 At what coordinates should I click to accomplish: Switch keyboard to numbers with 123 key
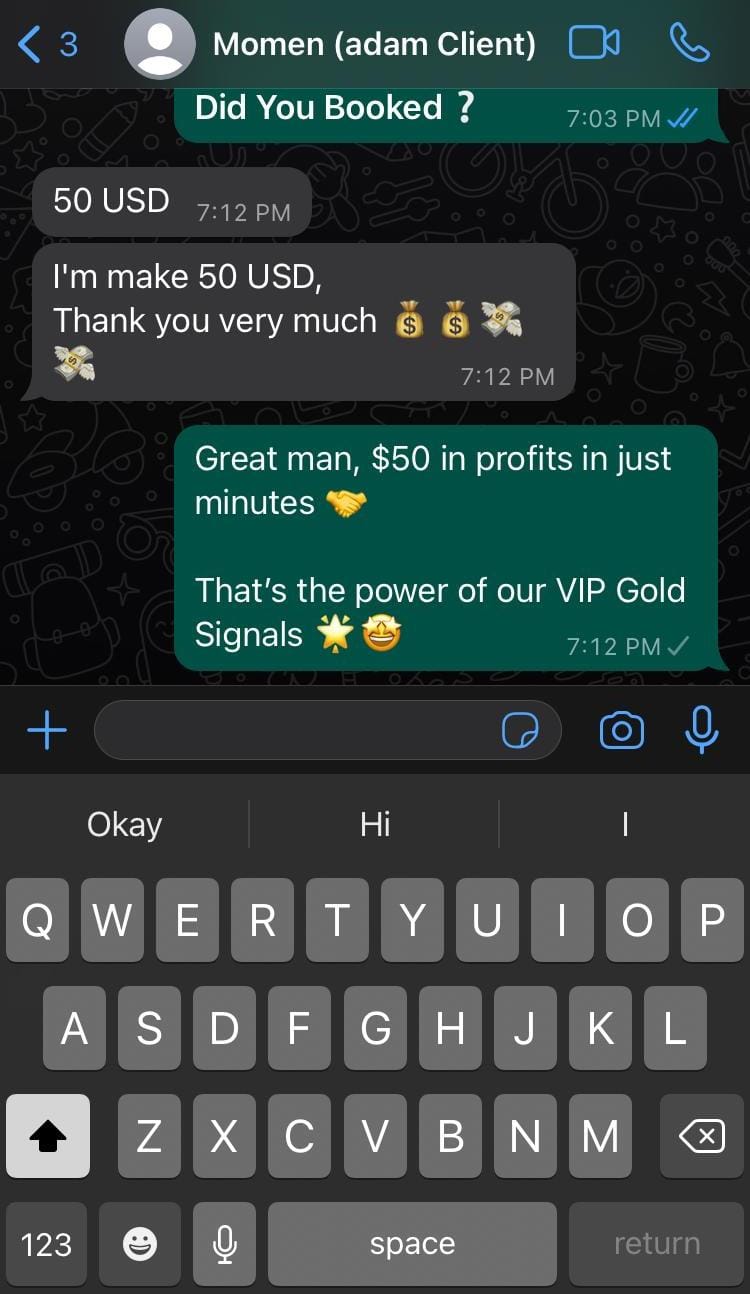pos(46,1244)
